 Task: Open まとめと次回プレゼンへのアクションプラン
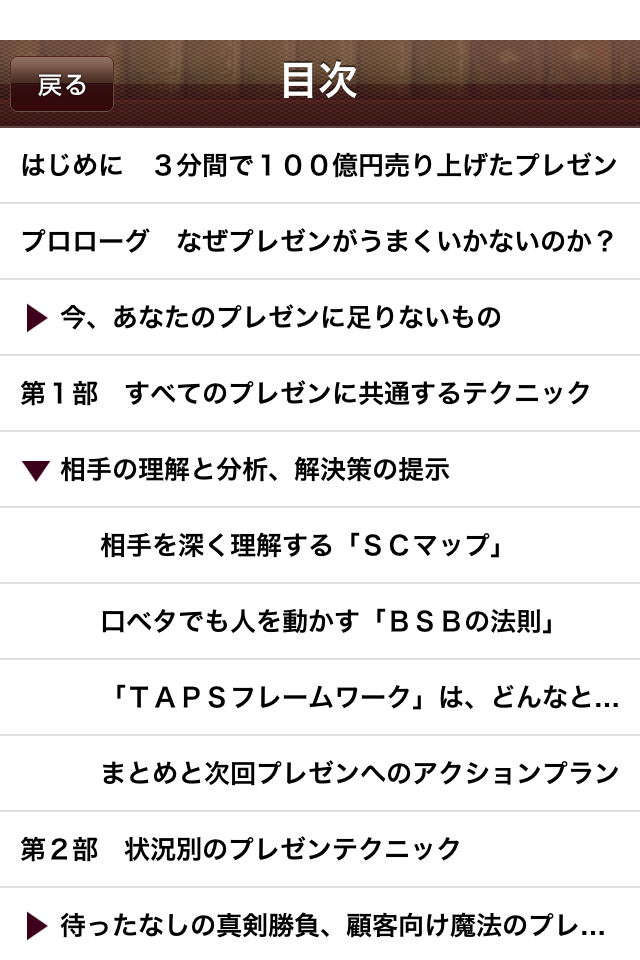click(360, 774)
